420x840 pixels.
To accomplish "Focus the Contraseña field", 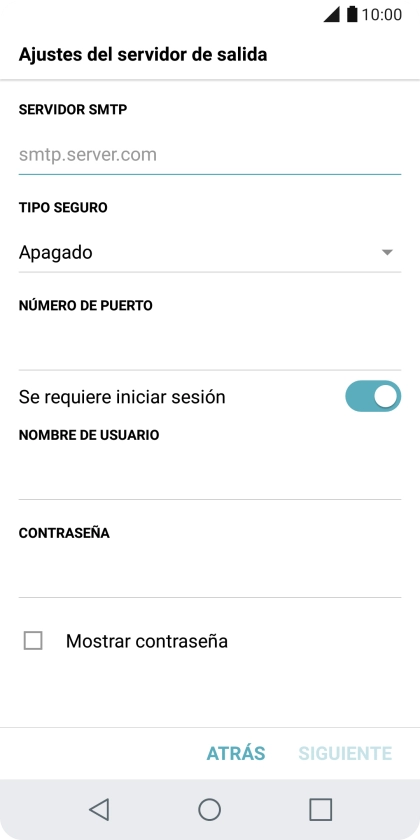I will 209,578.
